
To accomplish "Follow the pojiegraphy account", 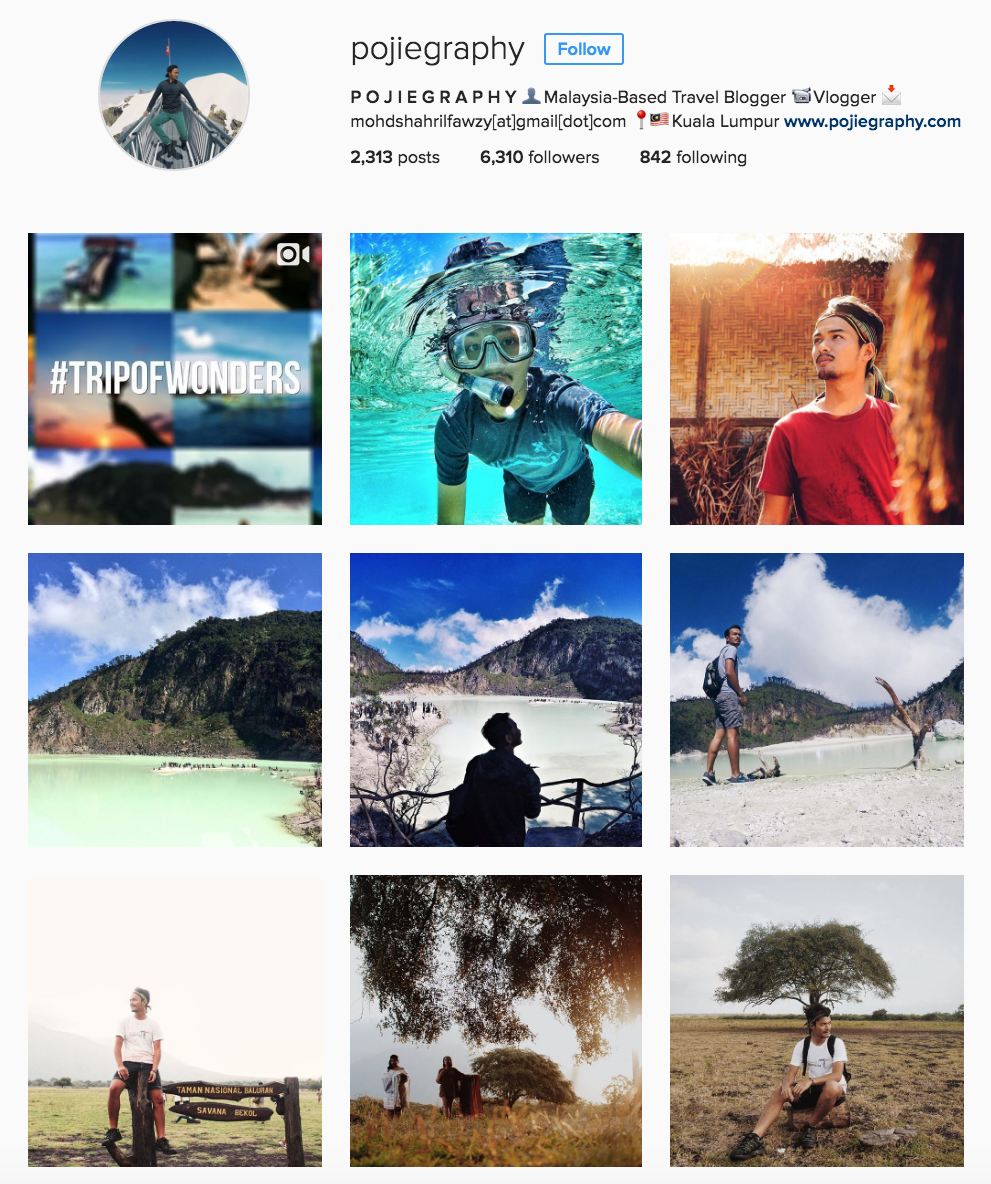I will coord(583,49).
